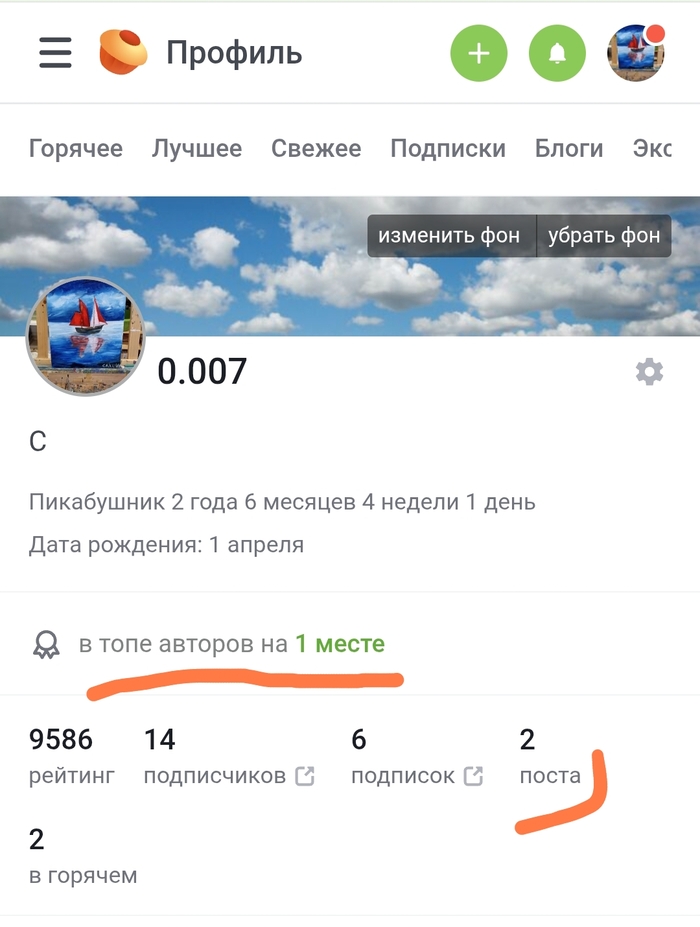Go to the Блоги tab
700x927 pixels.
(x=569, y=149)
